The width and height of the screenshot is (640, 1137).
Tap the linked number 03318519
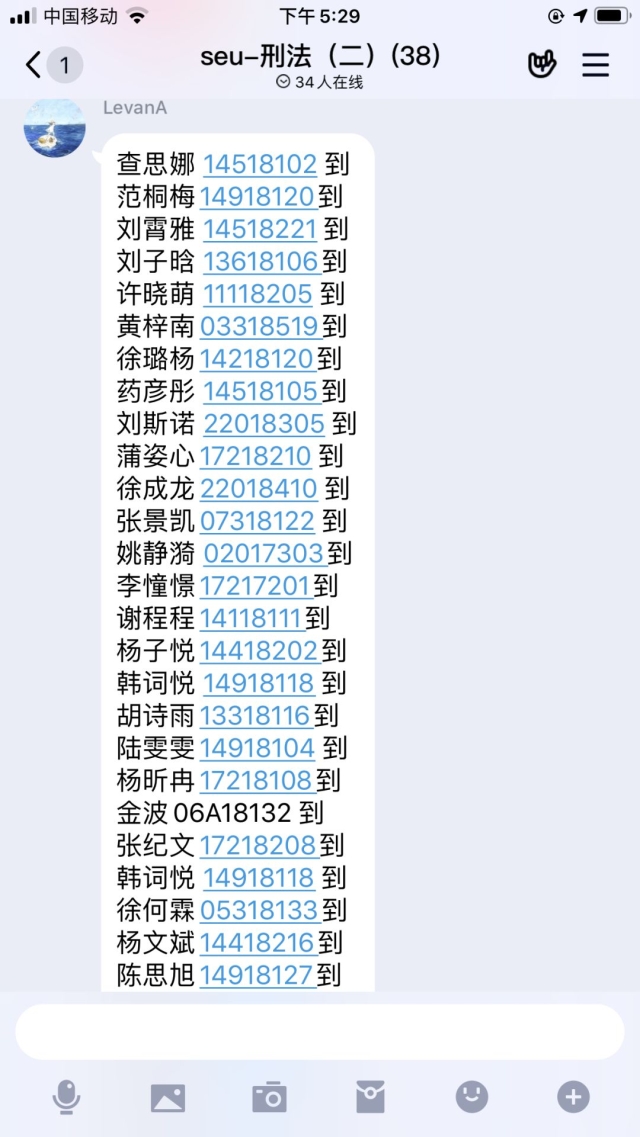[259, 326]
